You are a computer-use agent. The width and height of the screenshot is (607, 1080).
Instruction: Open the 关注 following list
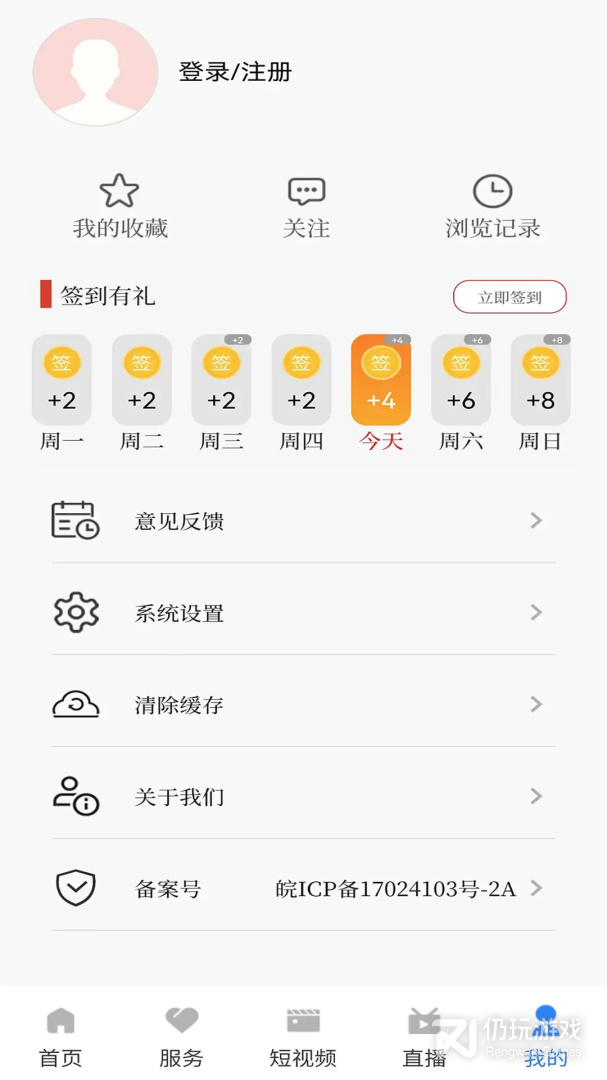[x=307, y=207]
